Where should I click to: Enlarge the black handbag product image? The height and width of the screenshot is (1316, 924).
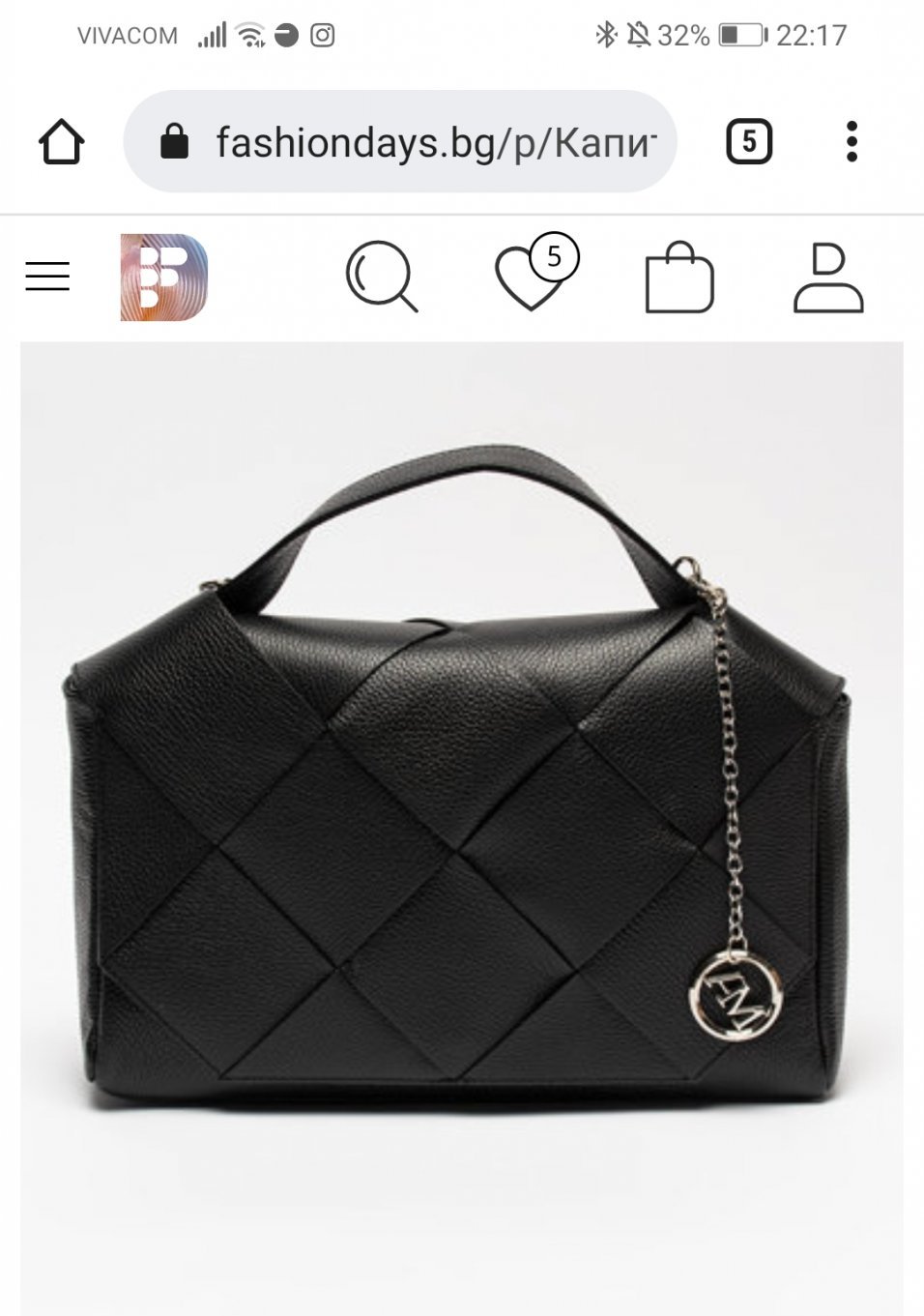click(x=462, y=793)
